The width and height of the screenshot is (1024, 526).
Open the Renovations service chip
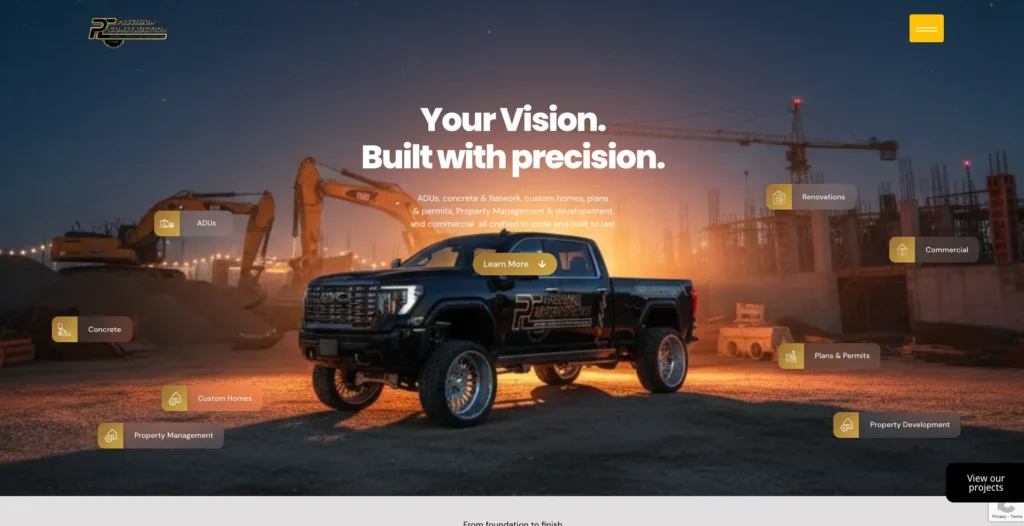811,197
